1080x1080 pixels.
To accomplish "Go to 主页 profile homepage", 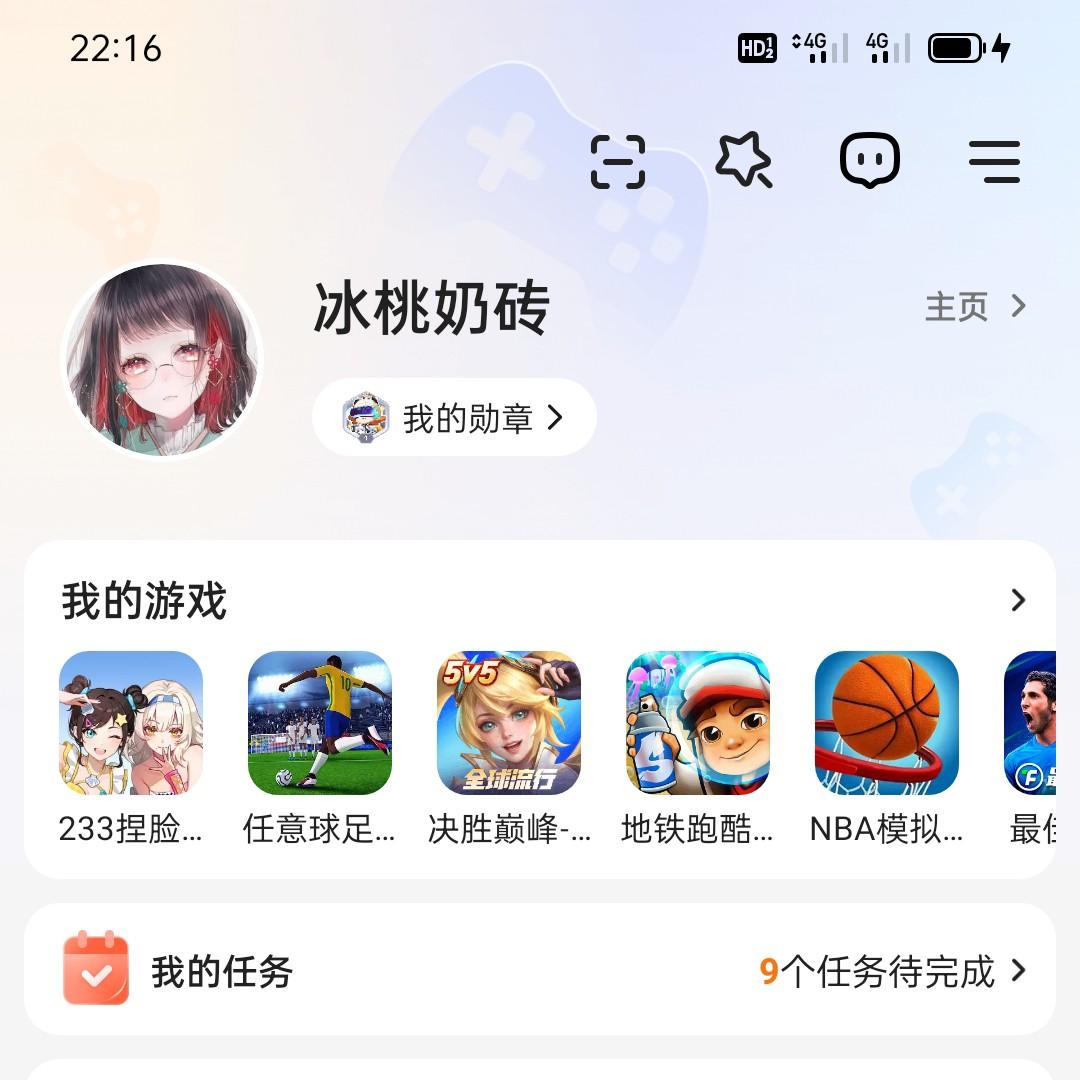I will [x=975, y=306].
